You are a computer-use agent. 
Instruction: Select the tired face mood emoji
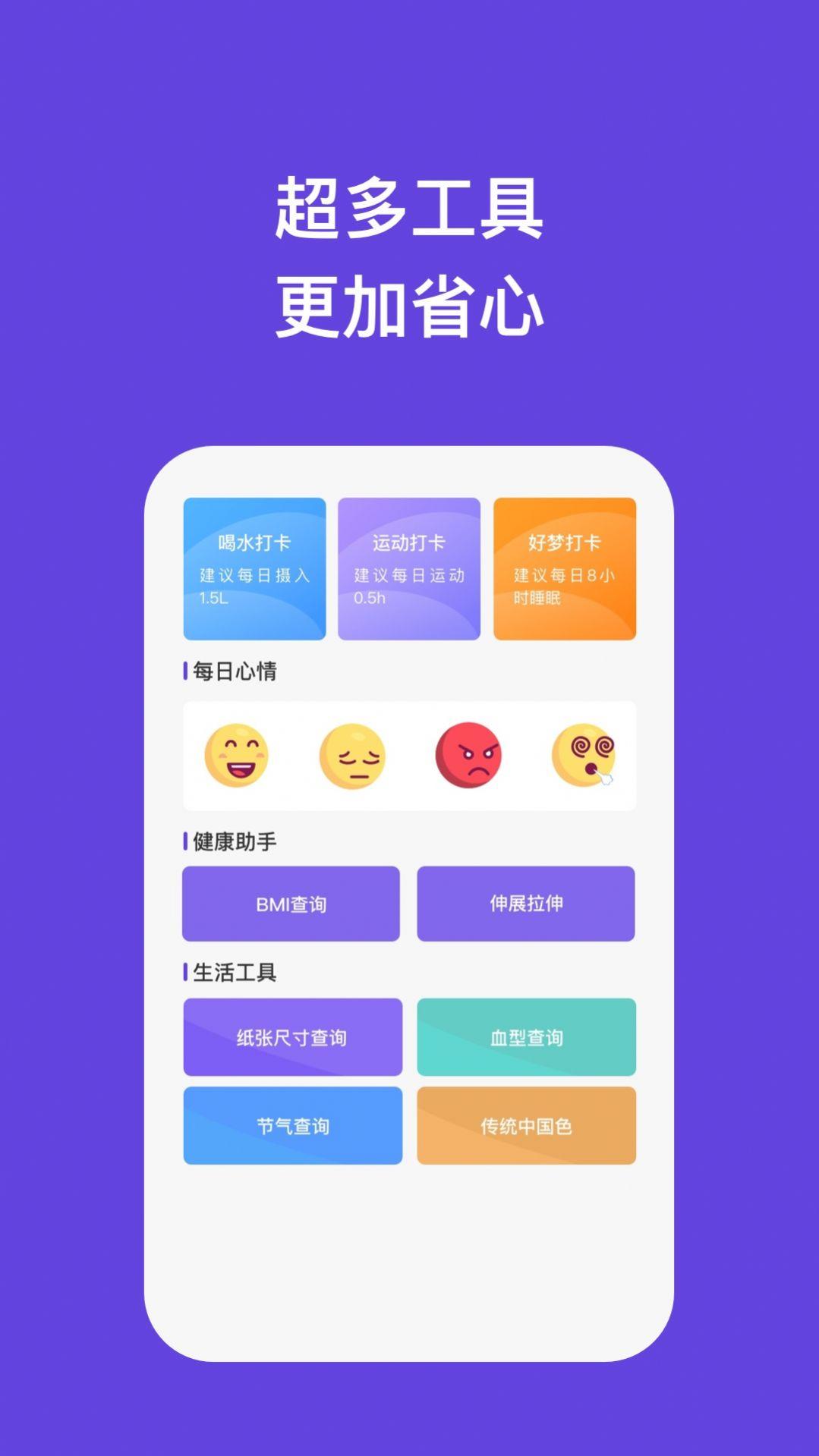tap(354, 756)
